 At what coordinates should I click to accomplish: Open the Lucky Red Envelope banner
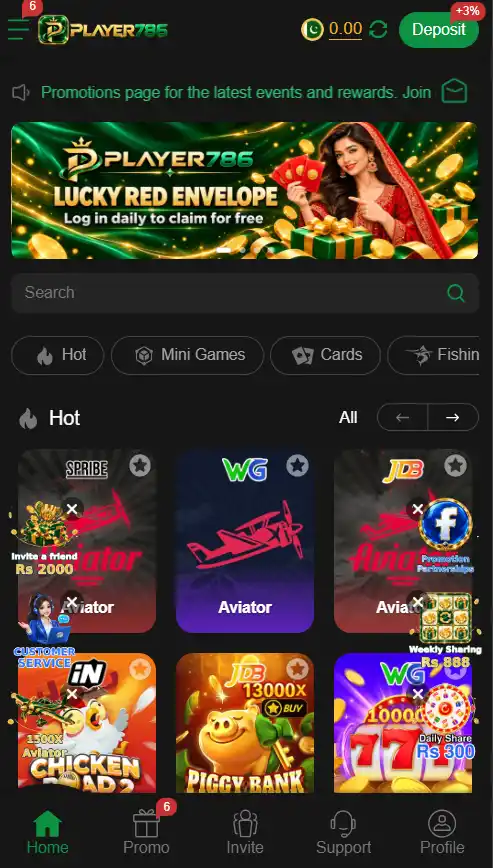click(245, 190)
